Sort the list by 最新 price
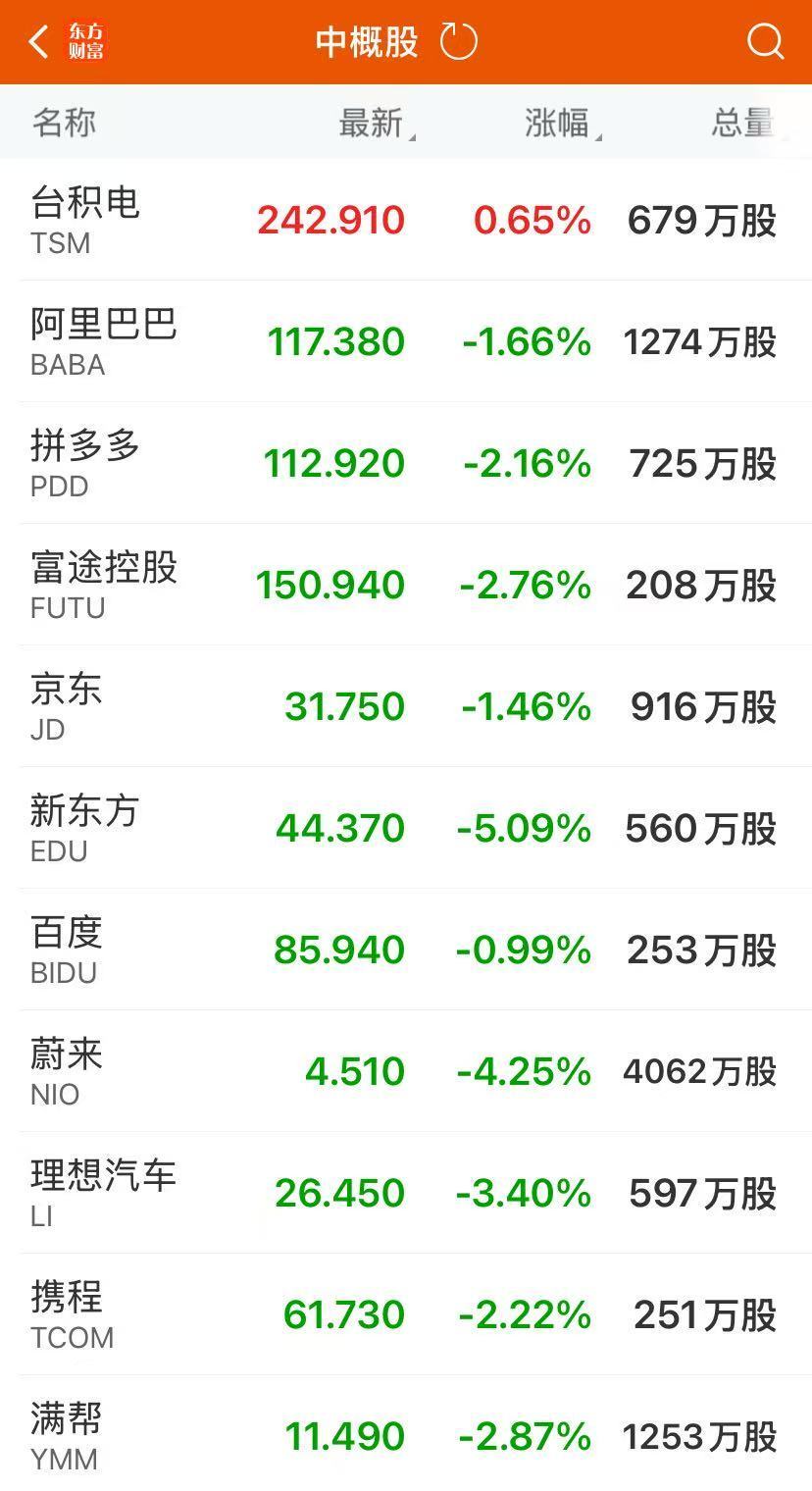The width and height of the screenshot is (812, 1491). click(x=373, y=124)
